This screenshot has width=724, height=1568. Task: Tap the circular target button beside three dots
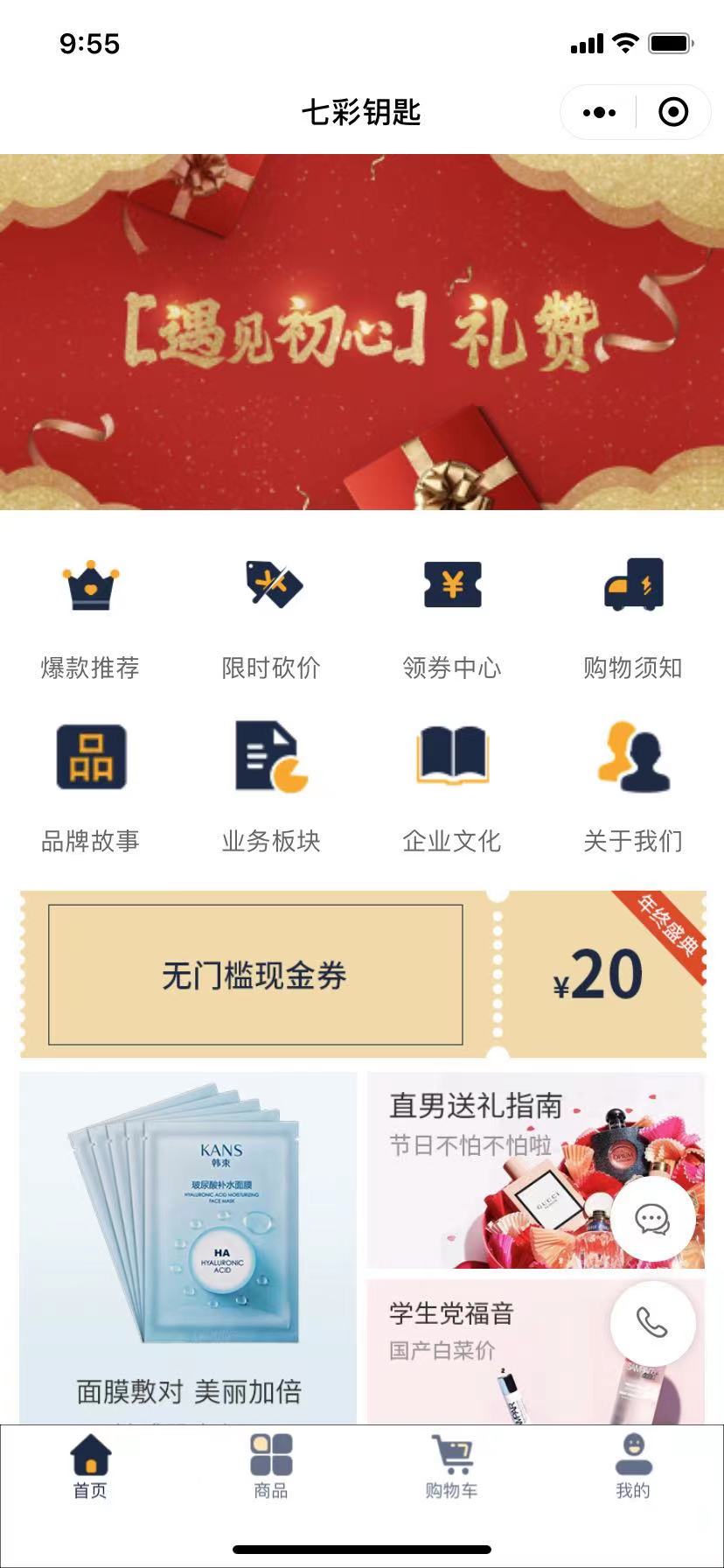672,112
